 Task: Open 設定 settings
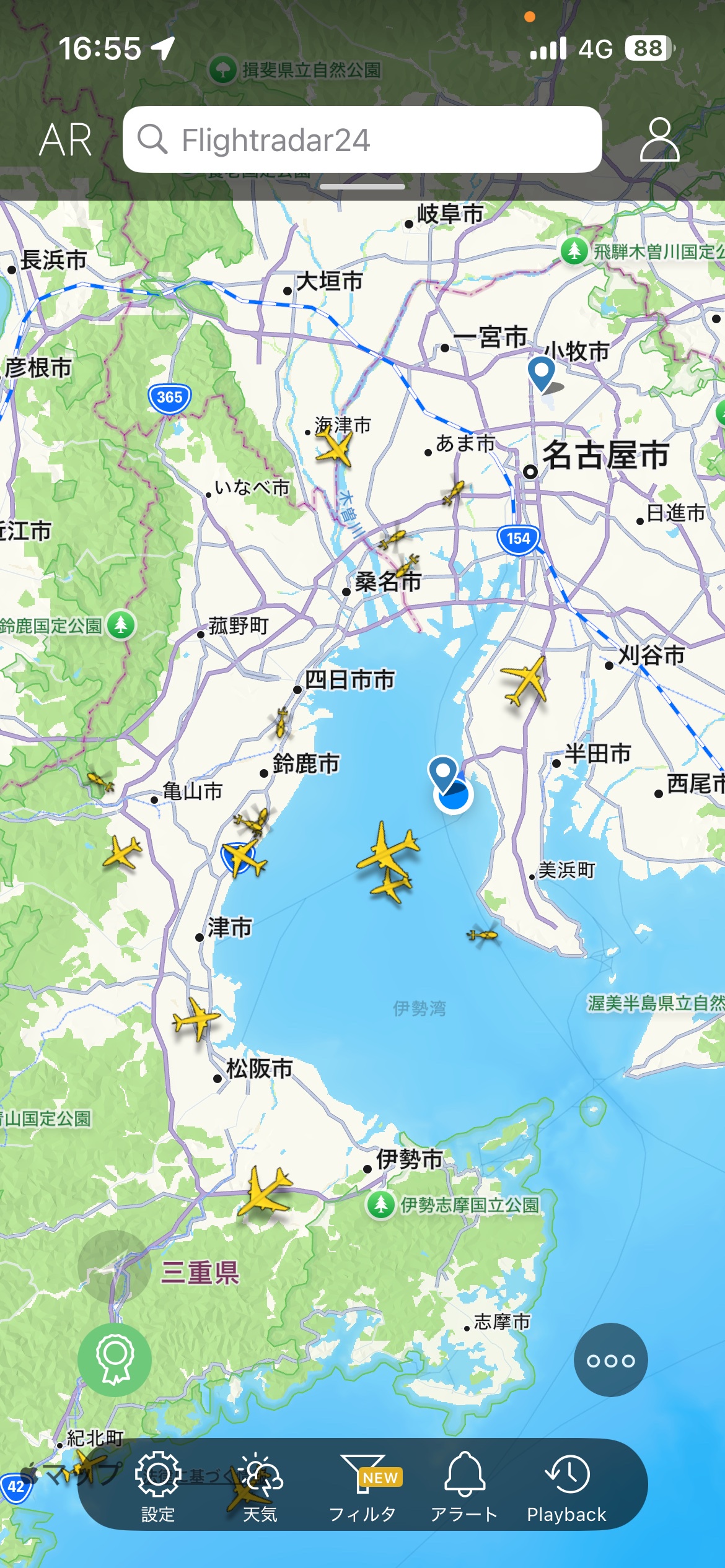[158, 1486]
